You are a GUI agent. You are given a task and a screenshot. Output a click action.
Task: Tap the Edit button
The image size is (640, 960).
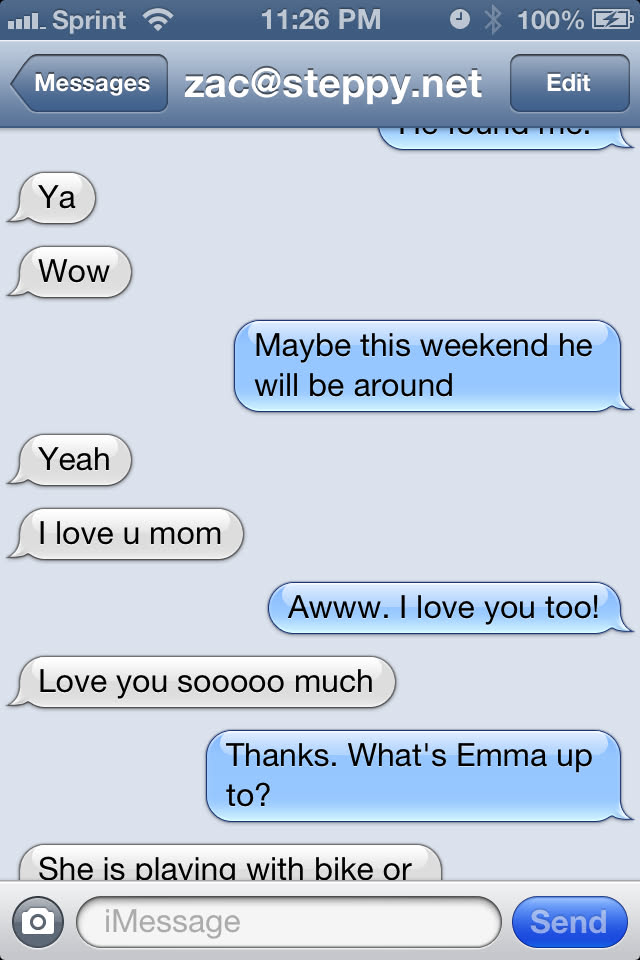pos(568,84)
